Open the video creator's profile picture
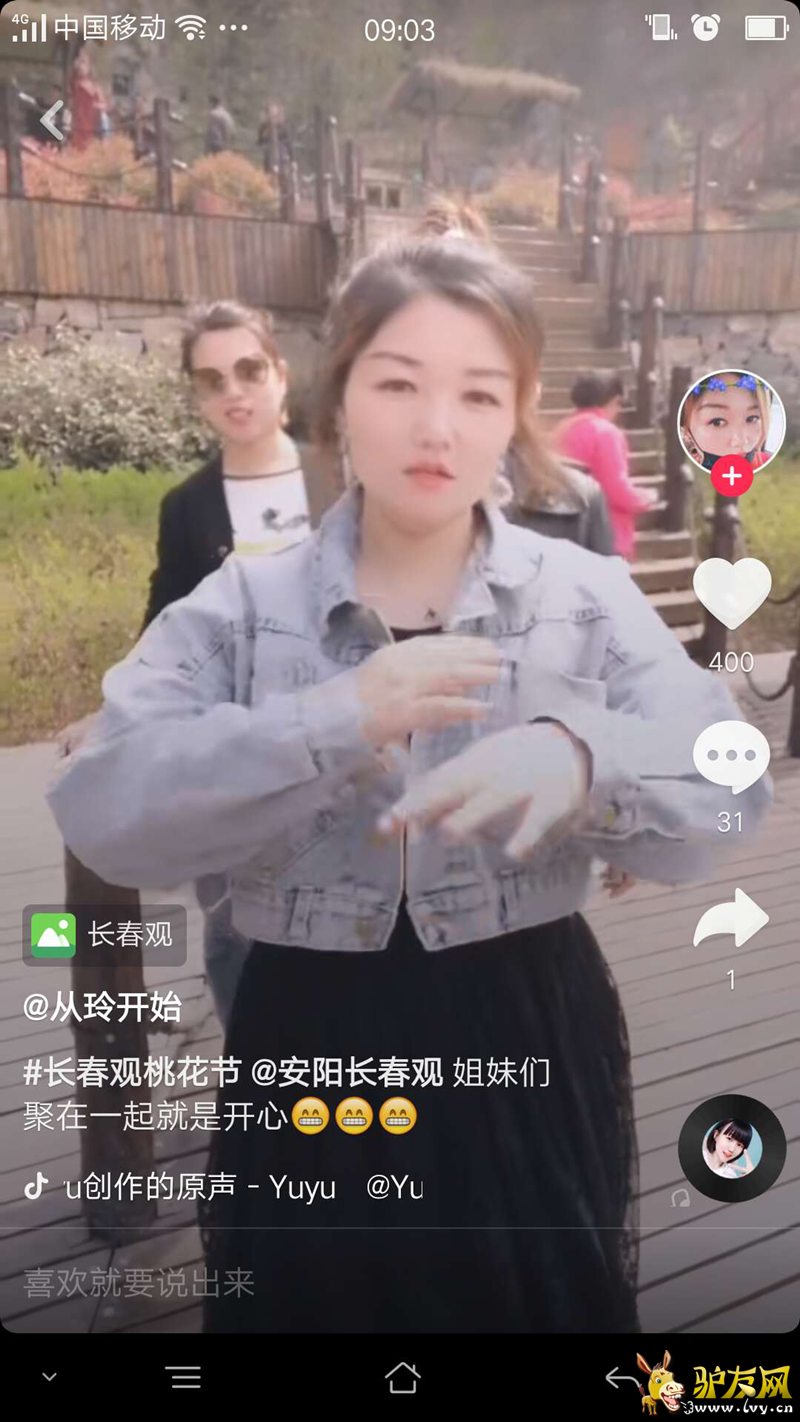The width and height of the screenshot is (800, 1422). pyautogui.click(x=731, y=421)
